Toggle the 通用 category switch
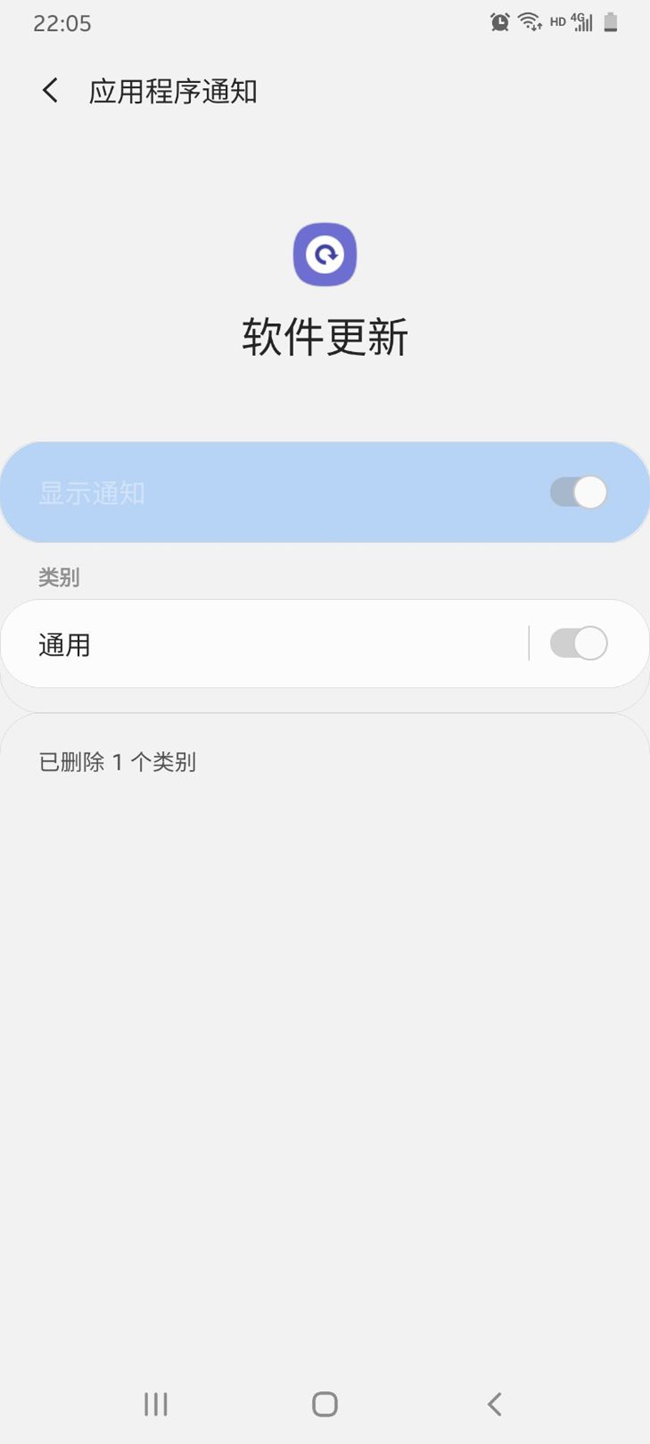Image resolution: width=650 pixels, height=1444 pixels. [x=578, y=643]
